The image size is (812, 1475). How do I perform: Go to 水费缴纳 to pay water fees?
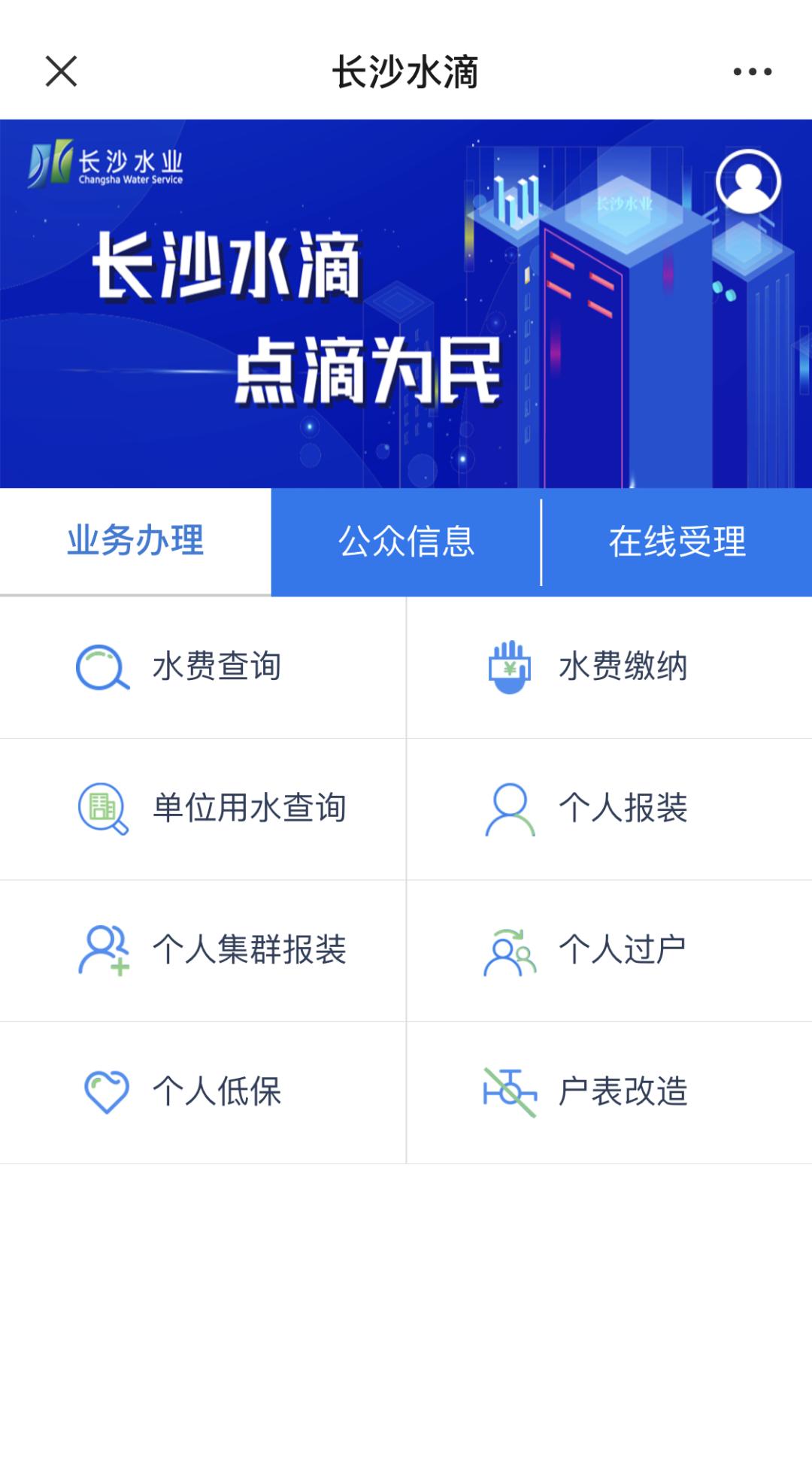point(609,667)
